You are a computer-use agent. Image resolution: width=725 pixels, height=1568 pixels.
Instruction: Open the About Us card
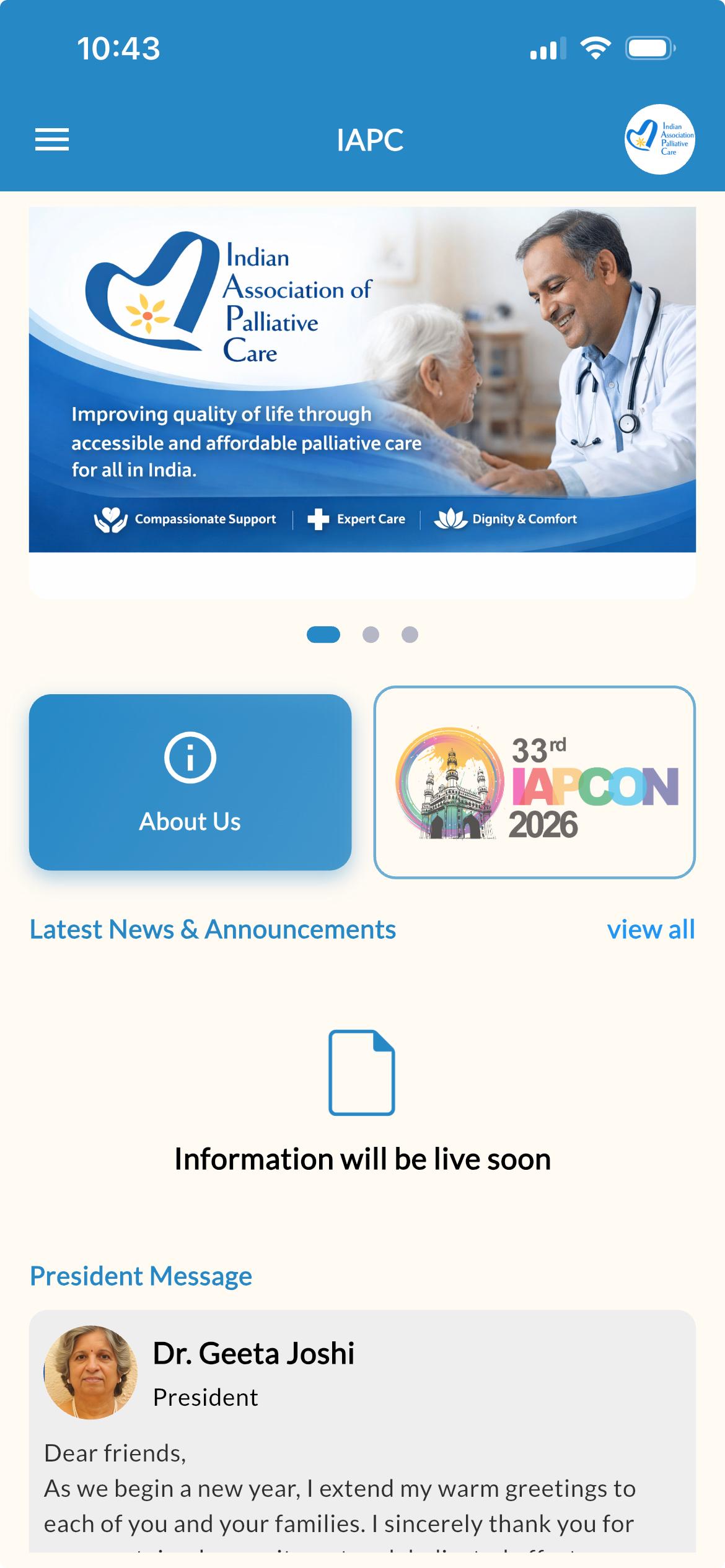pyautogui.click(x=190, y=782)
